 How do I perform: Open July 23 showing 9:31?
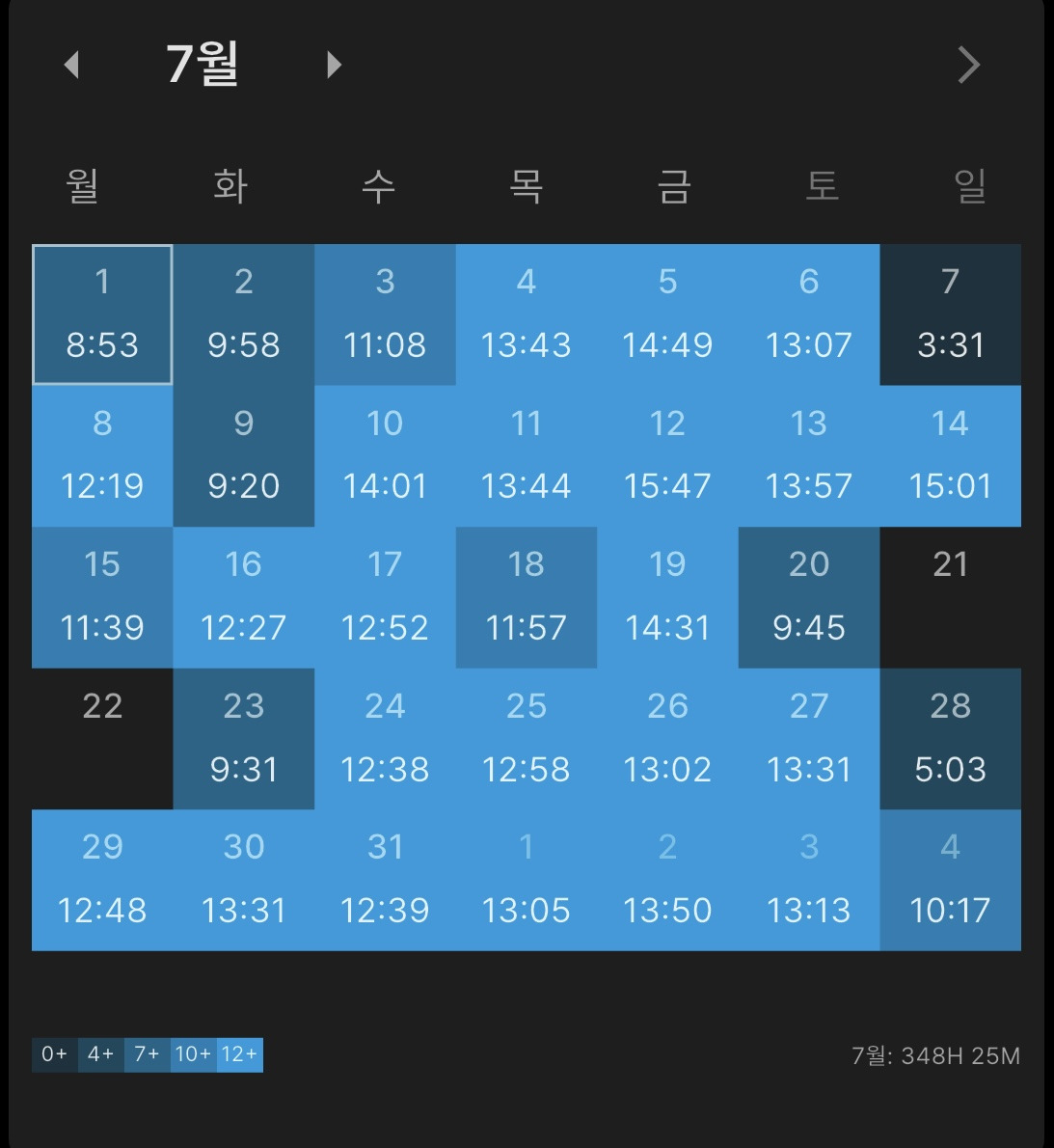coord(244,739)
